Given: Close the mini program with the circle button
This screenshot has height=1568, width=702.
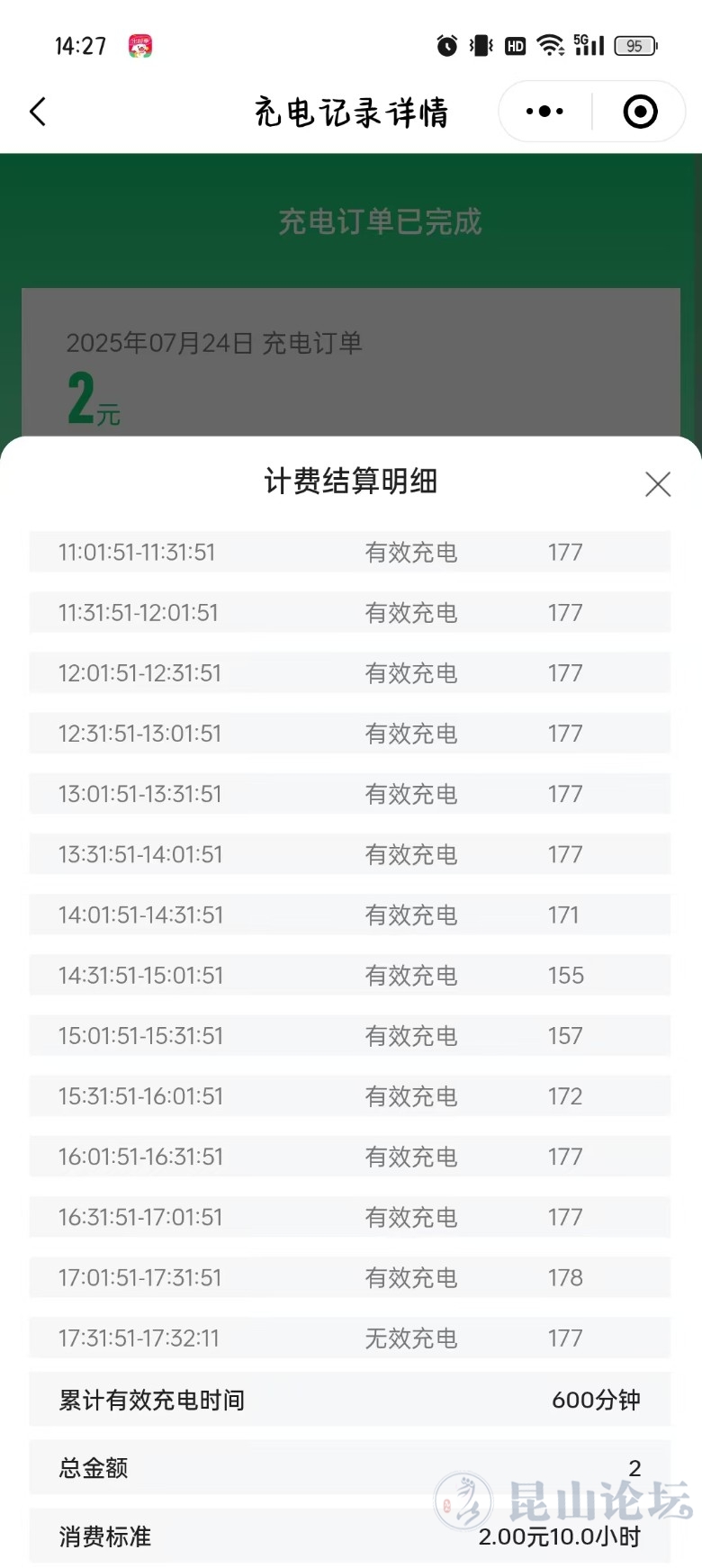Looking at the screenshot, I should click(640, 112).
